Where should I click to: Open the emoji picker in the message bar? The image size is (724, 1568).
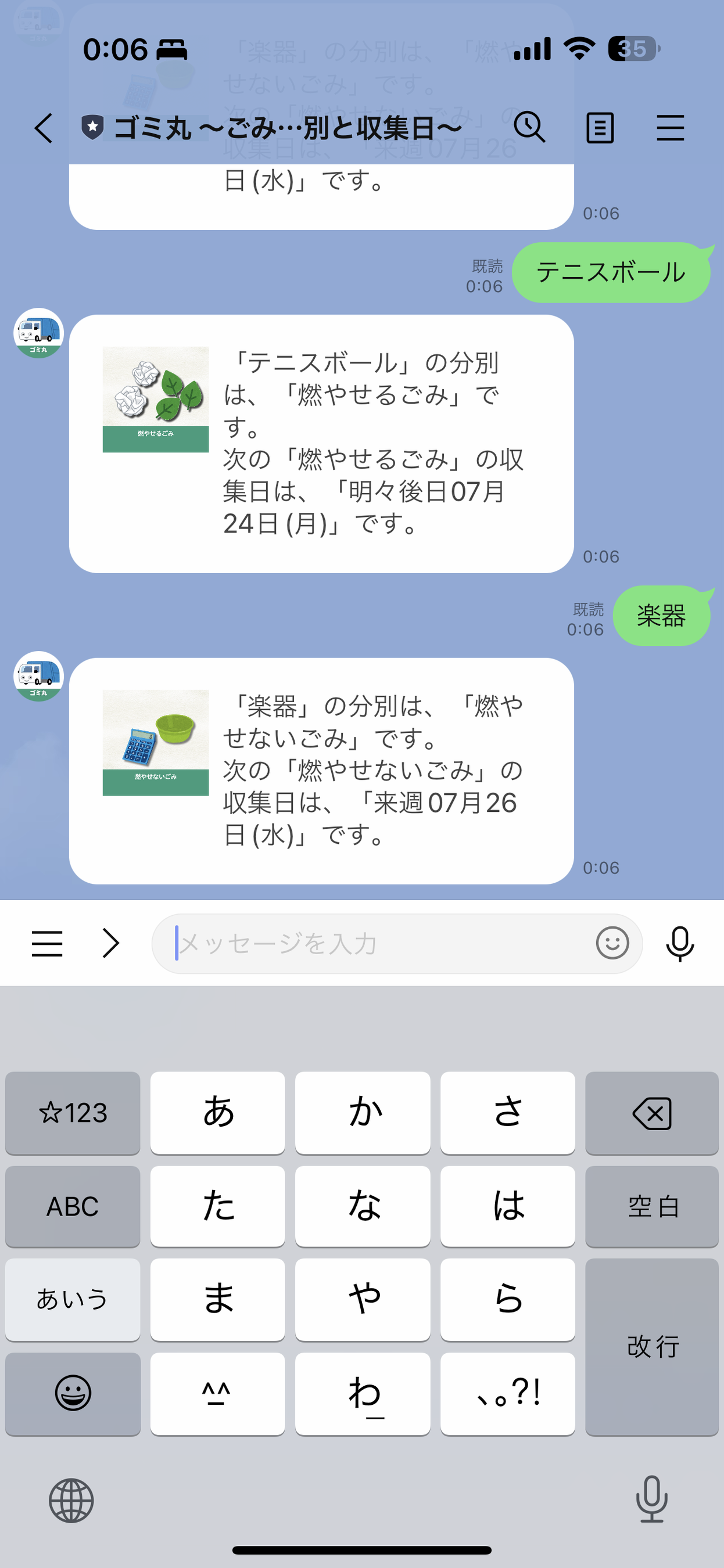click(612, 943)
